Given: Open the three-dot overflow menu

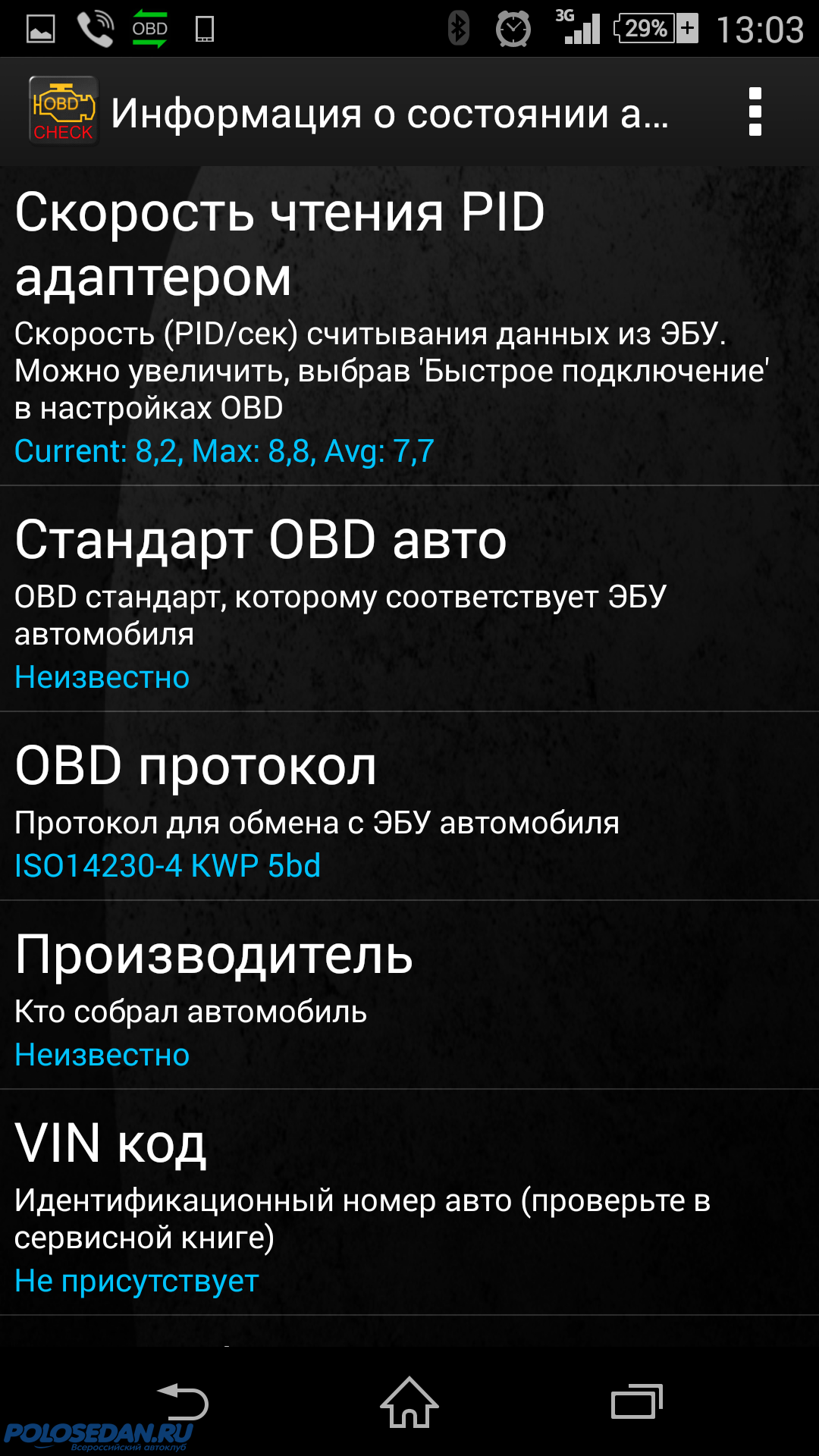Looking at the screenshot, I should pyautogui.click(x=755, y=112).
